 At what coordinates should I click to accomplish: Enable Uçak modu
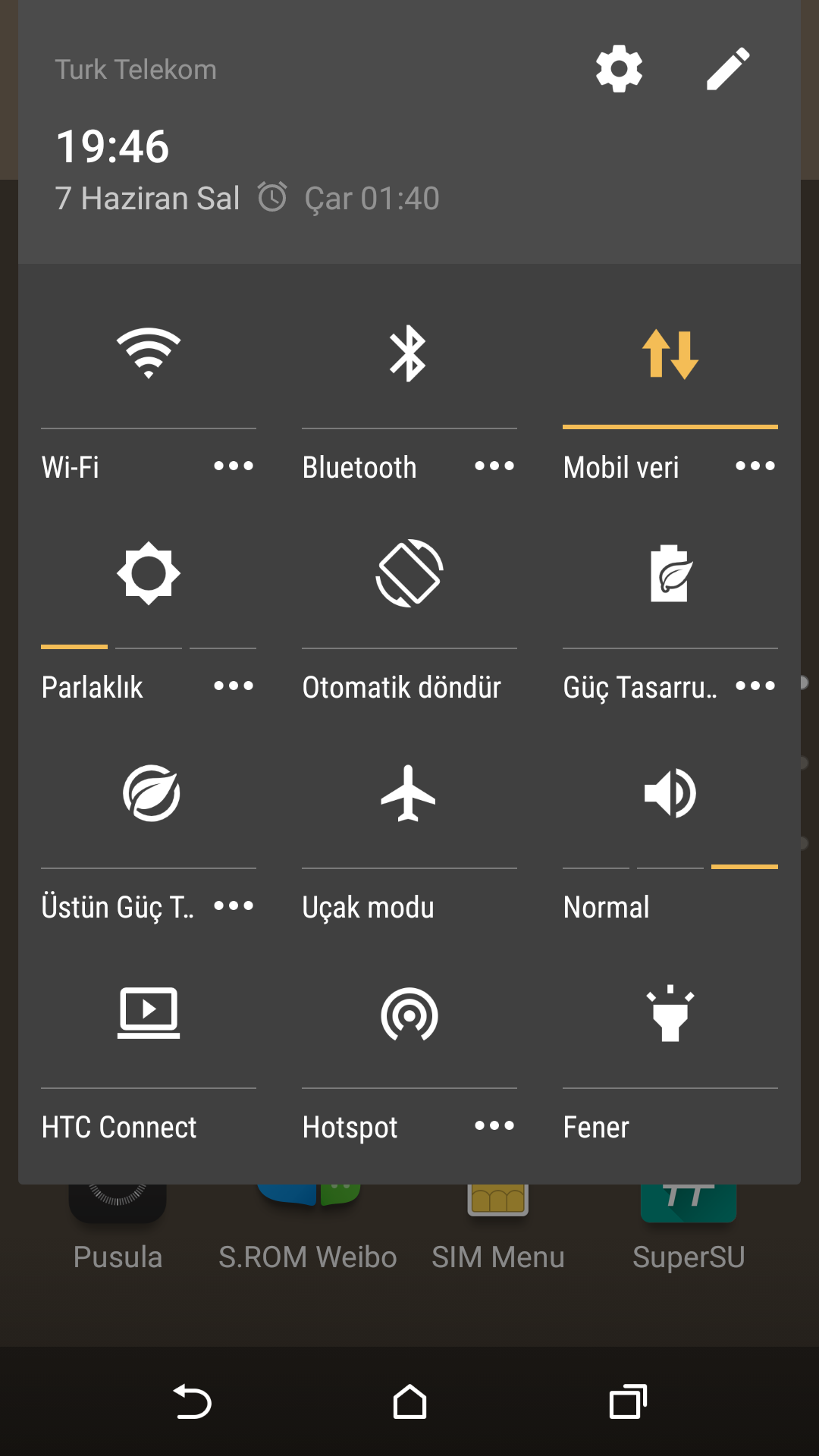[409, 793]
